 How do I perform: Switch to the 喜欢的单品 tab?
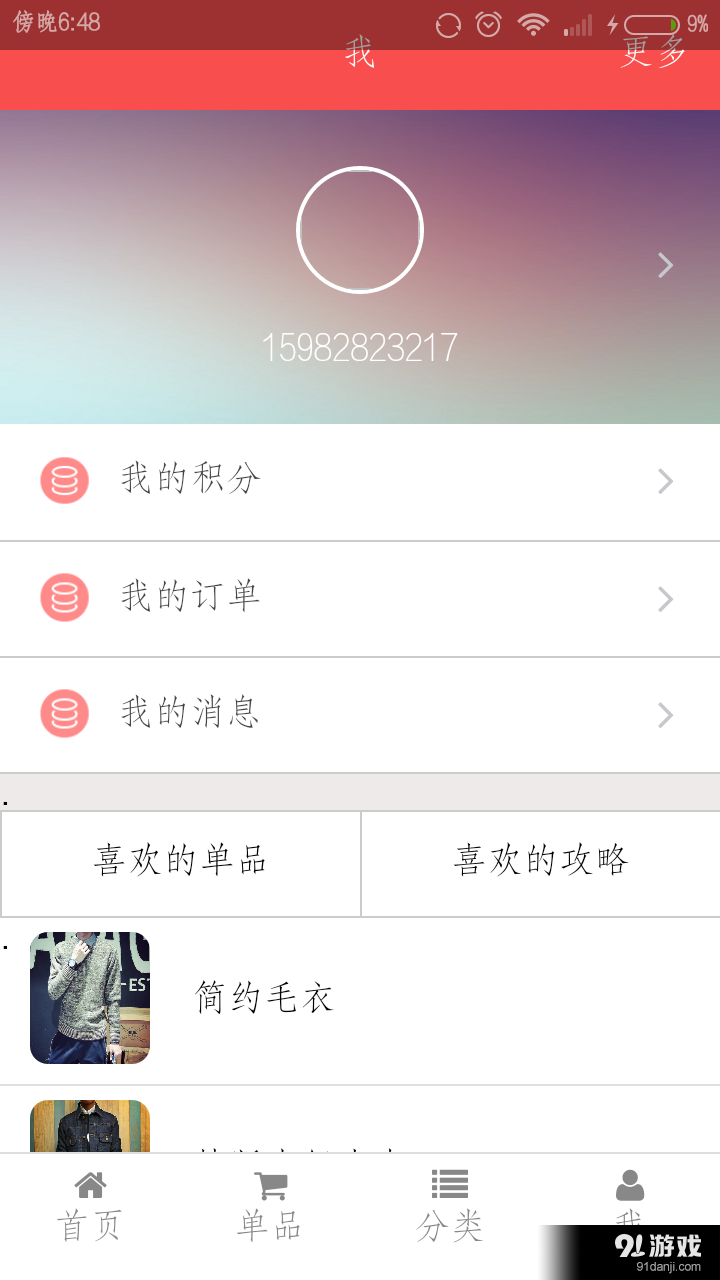(180, 863)
